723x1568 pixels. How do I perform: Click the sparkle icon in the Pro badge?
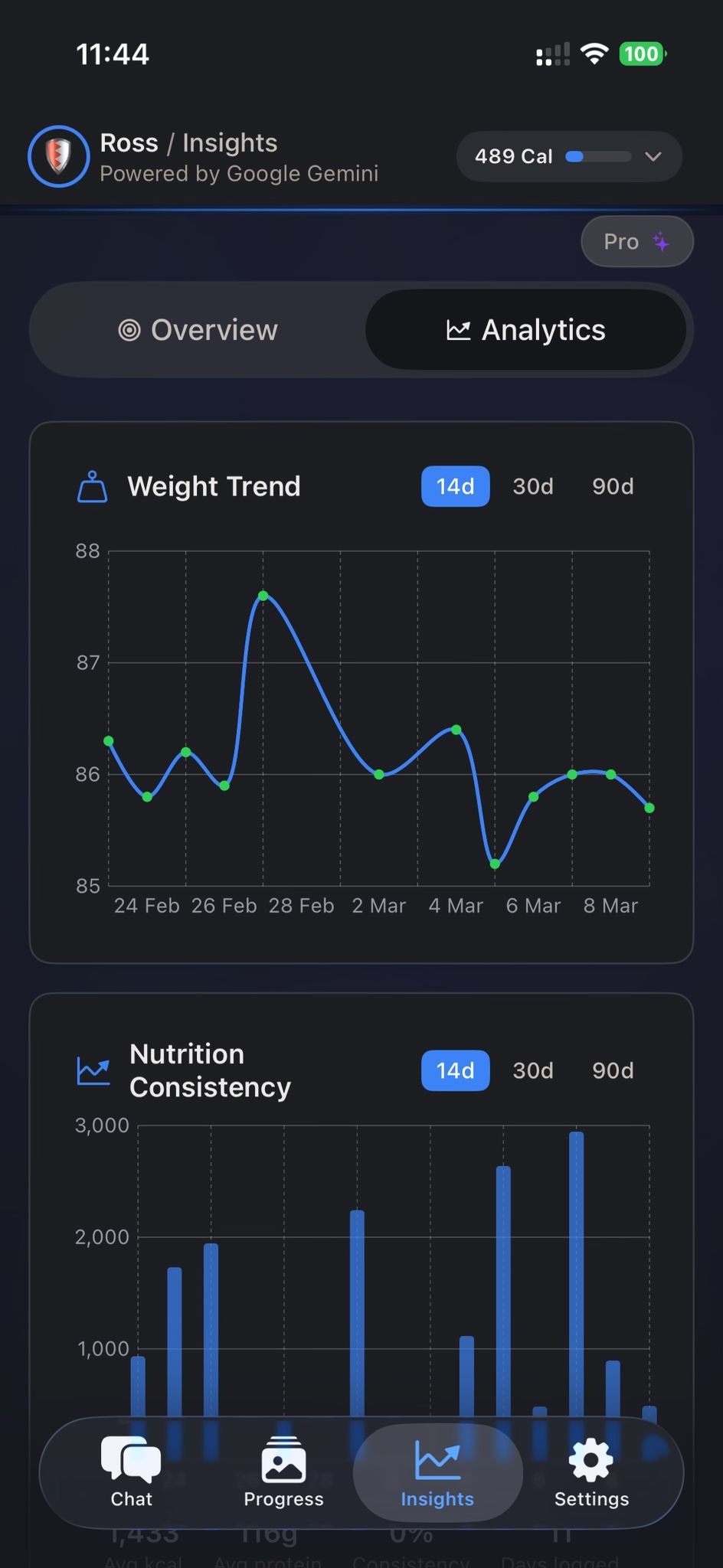coord(660,241)
